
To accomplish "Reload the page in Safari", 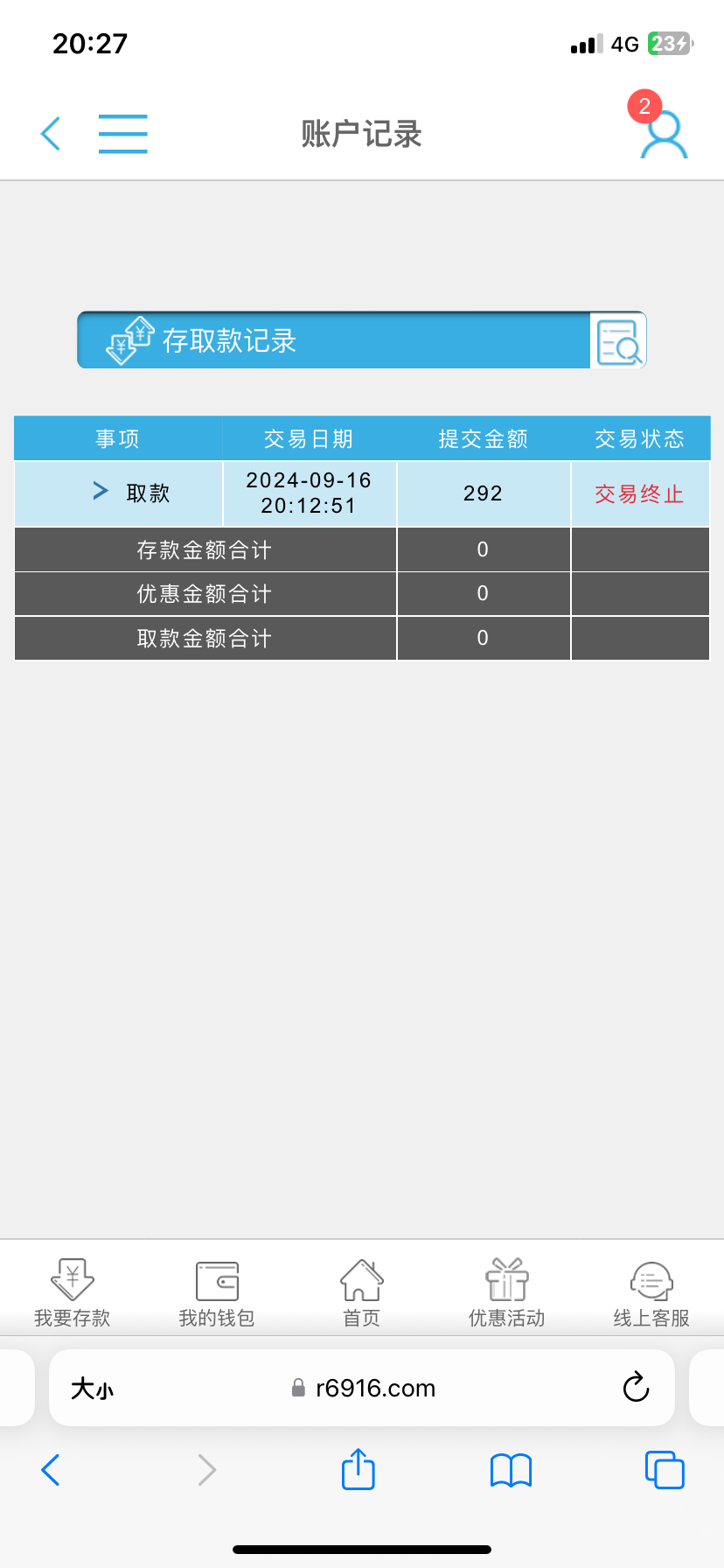I will pyautogui.click(x=636, y=1387).
